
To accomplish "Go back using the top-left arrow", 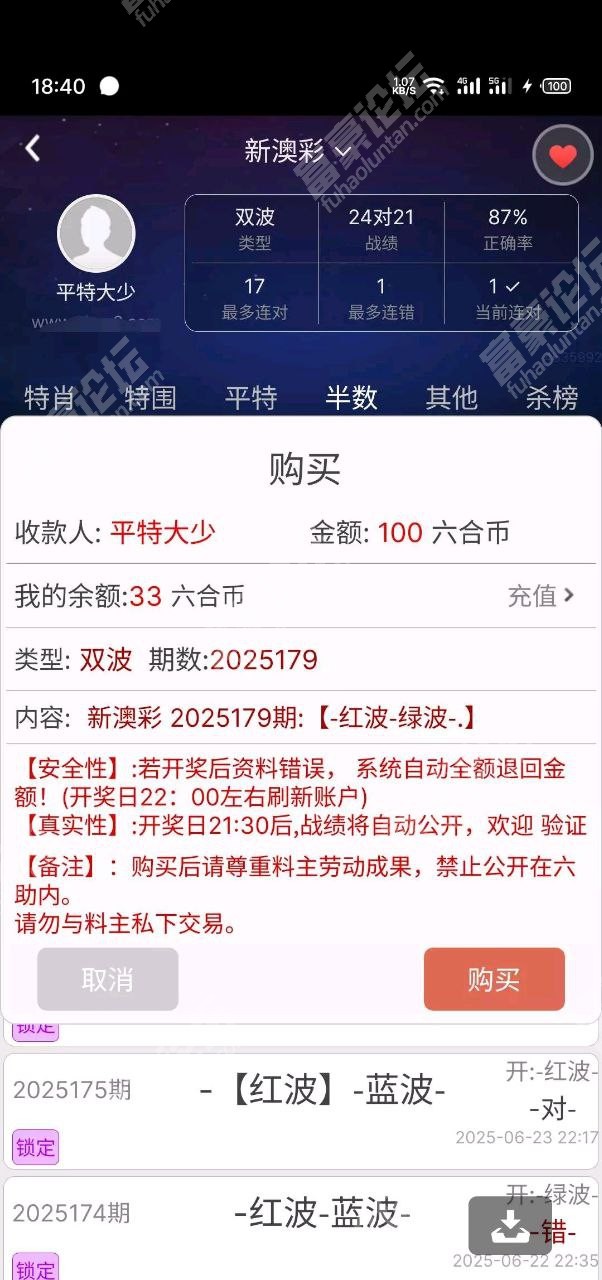I will click(x=33, y=149).
